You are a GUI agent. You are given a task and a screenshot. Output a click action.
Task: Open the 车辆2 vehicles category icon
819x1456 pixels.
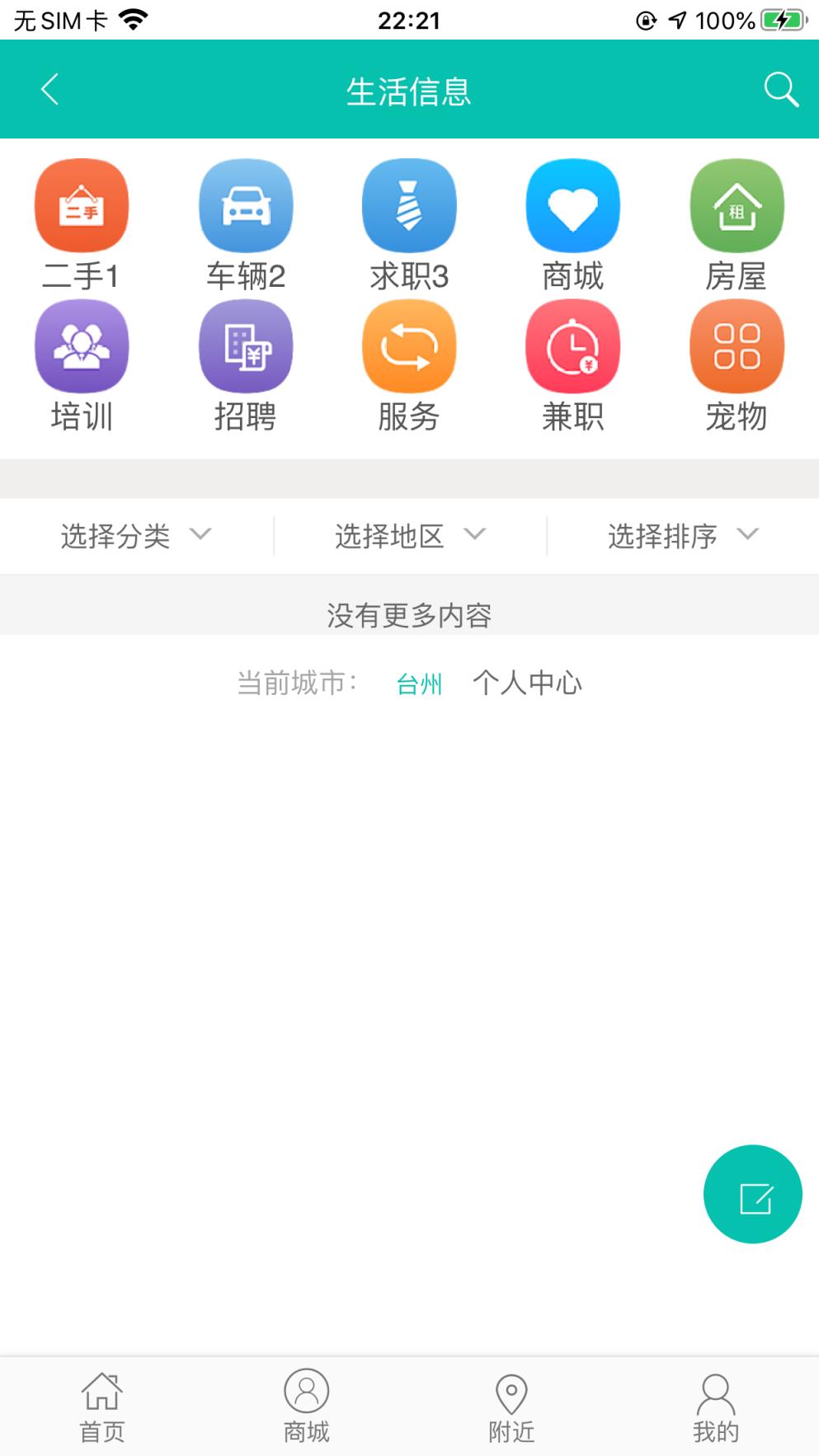[245, 206]
